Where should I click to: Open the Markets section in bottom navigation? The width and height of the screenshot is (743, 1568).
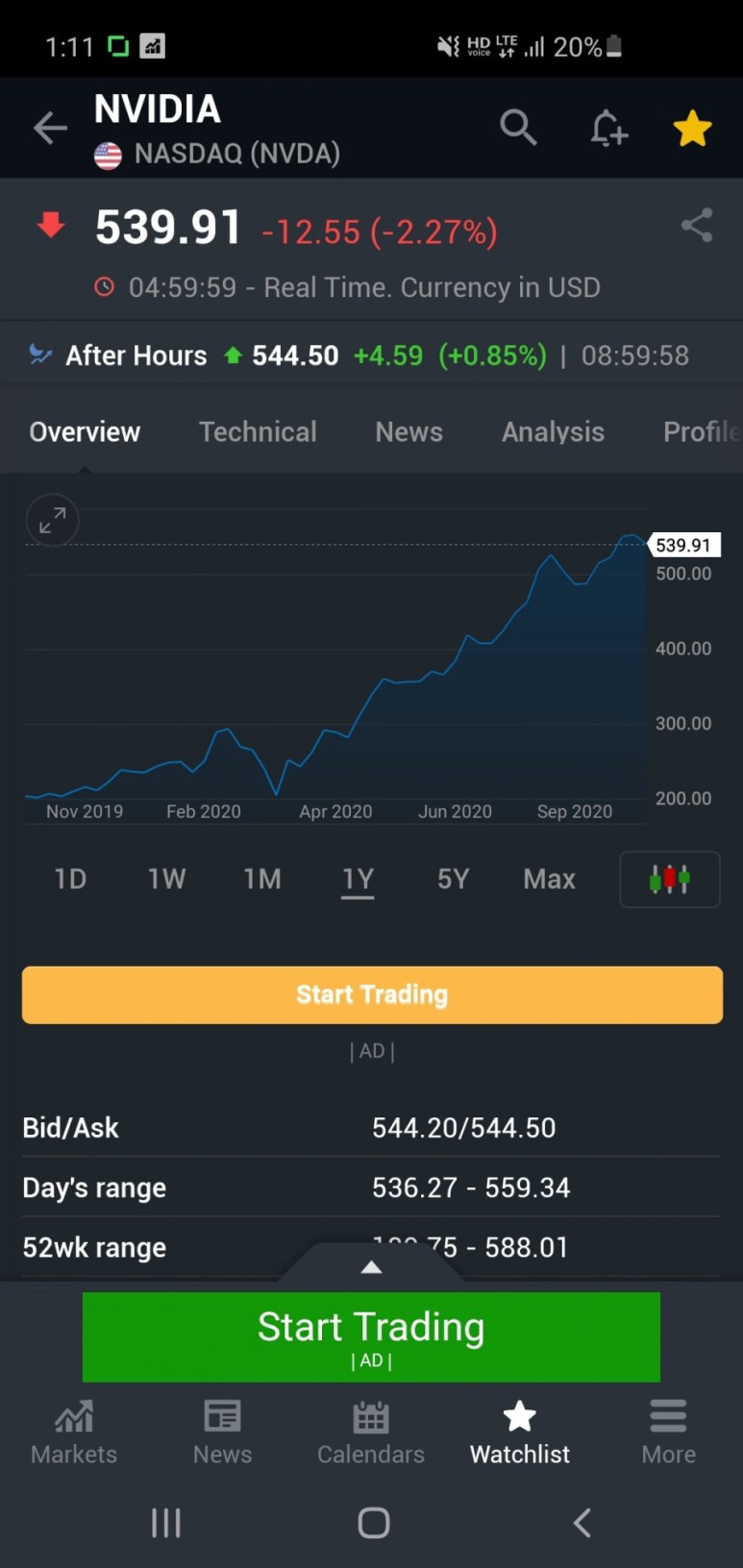coord(74,1433)
